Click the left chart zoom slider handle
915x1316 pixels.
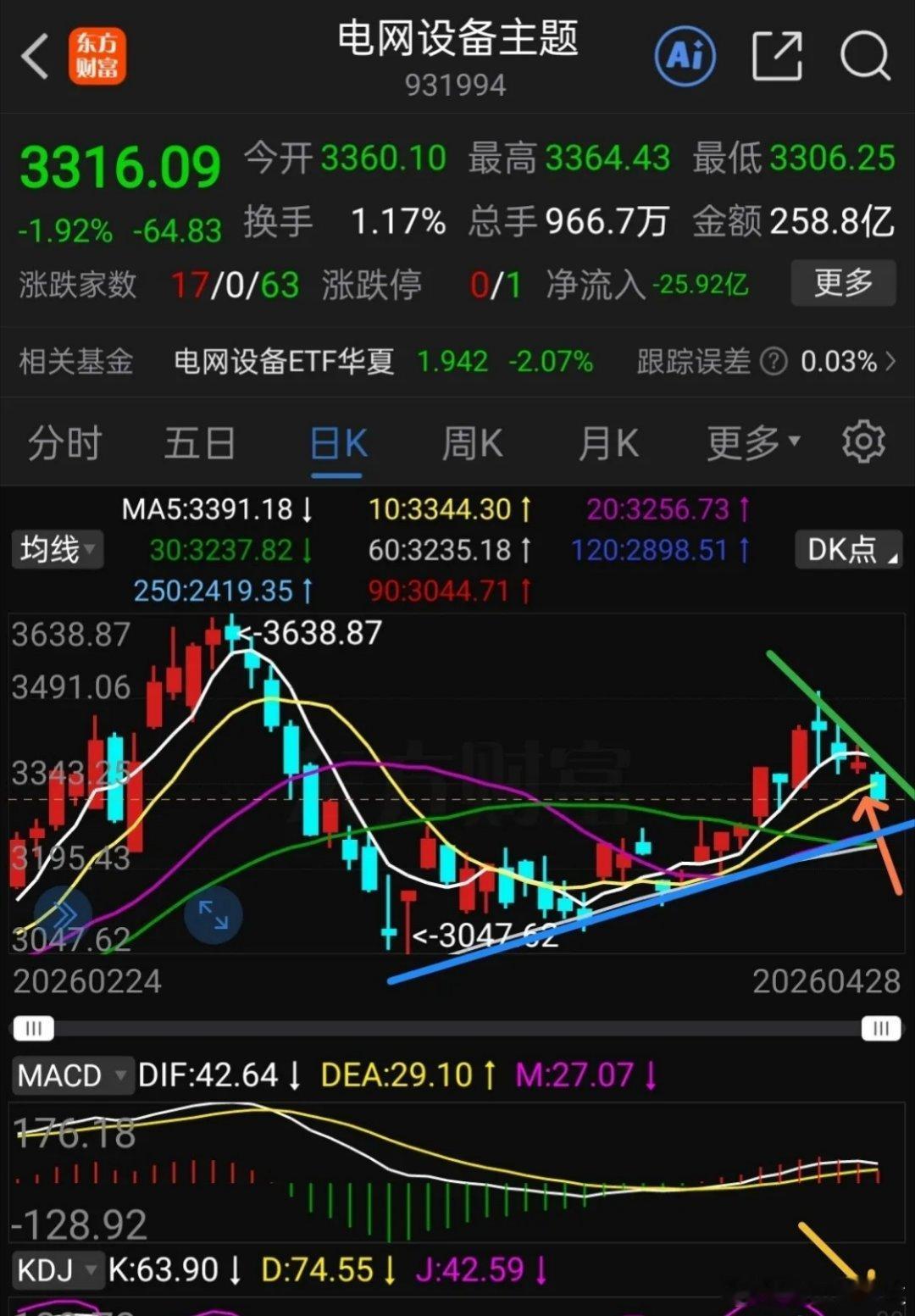coord(34,1027)
